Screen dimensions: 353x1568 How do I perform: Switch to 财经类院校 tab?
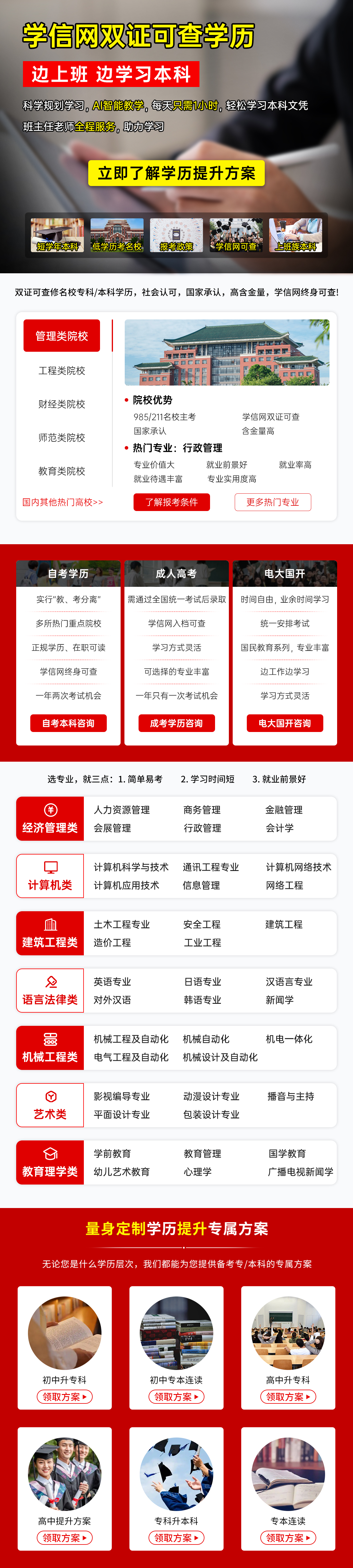[x=61, y=404]
